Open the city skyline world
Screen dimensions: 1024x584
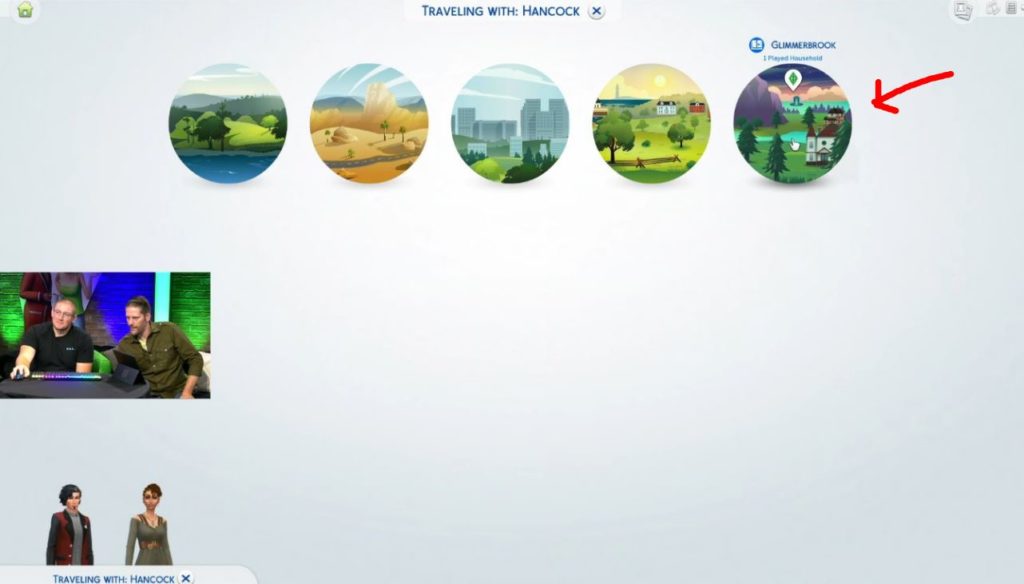[x=510, y=124]
